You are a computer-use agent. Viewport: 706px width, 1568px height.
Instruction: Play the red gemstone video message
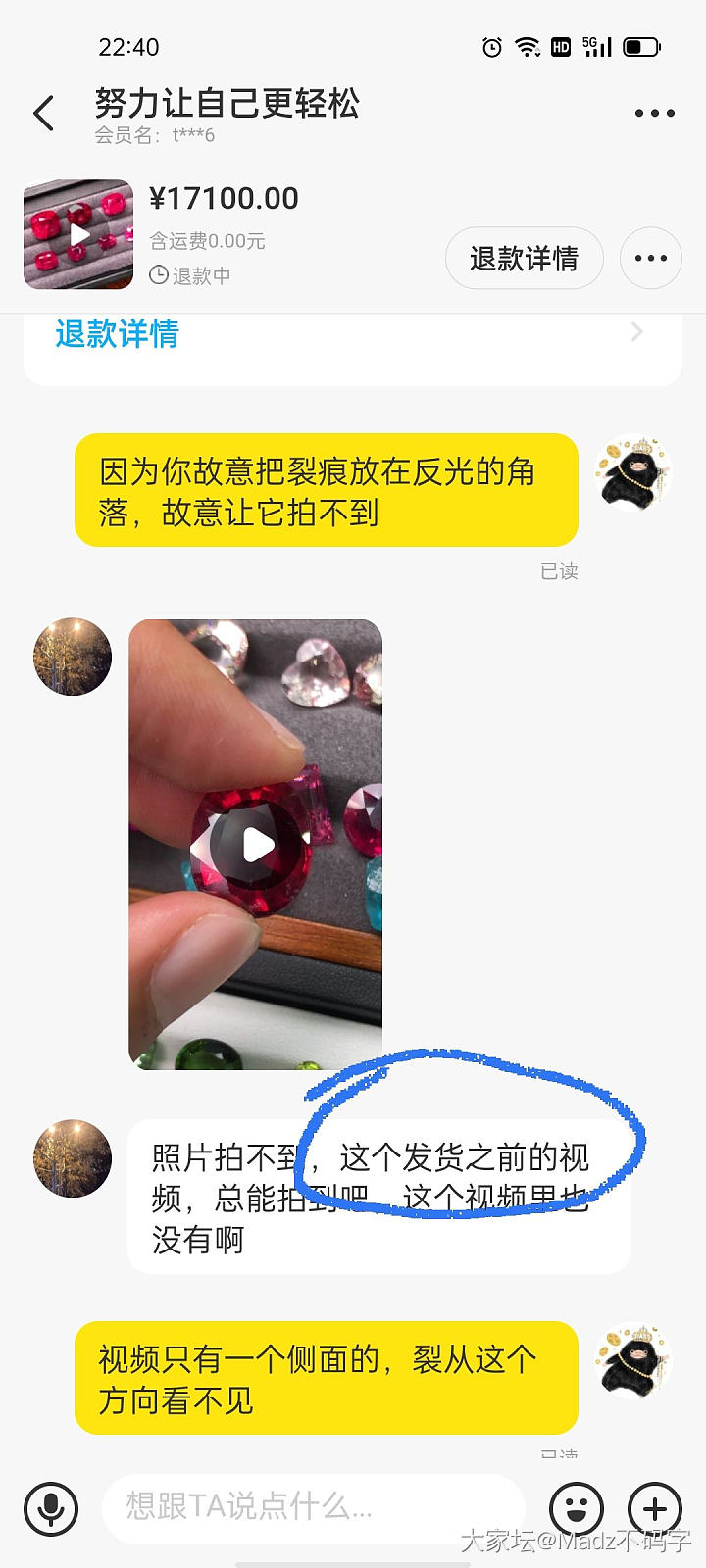(x=256, y=844)
